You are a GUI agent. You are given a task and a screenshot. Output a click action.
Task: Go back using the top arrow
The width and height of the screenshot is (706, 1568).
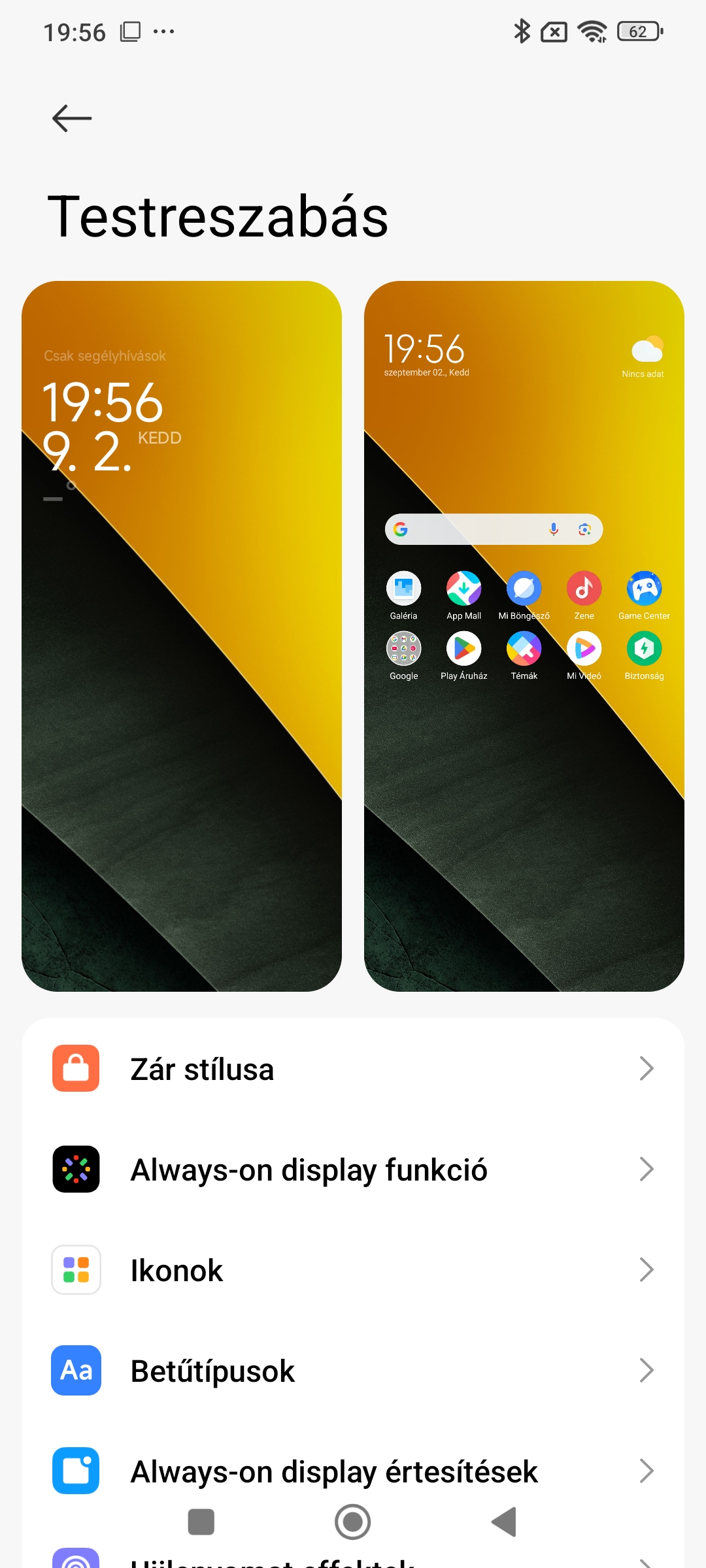pyautogui.click(x=72, y=118)
